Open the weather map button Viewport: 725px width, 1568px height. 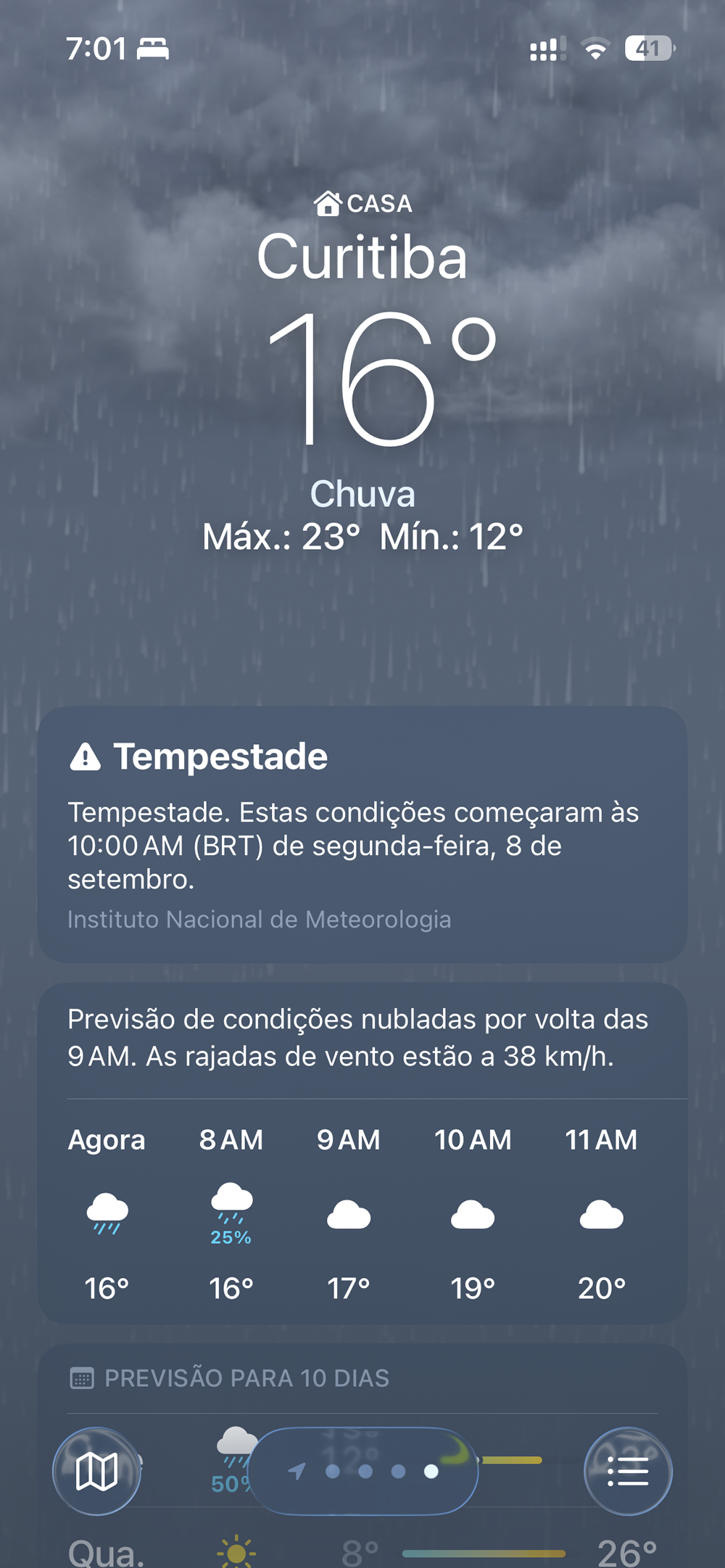96,1472
